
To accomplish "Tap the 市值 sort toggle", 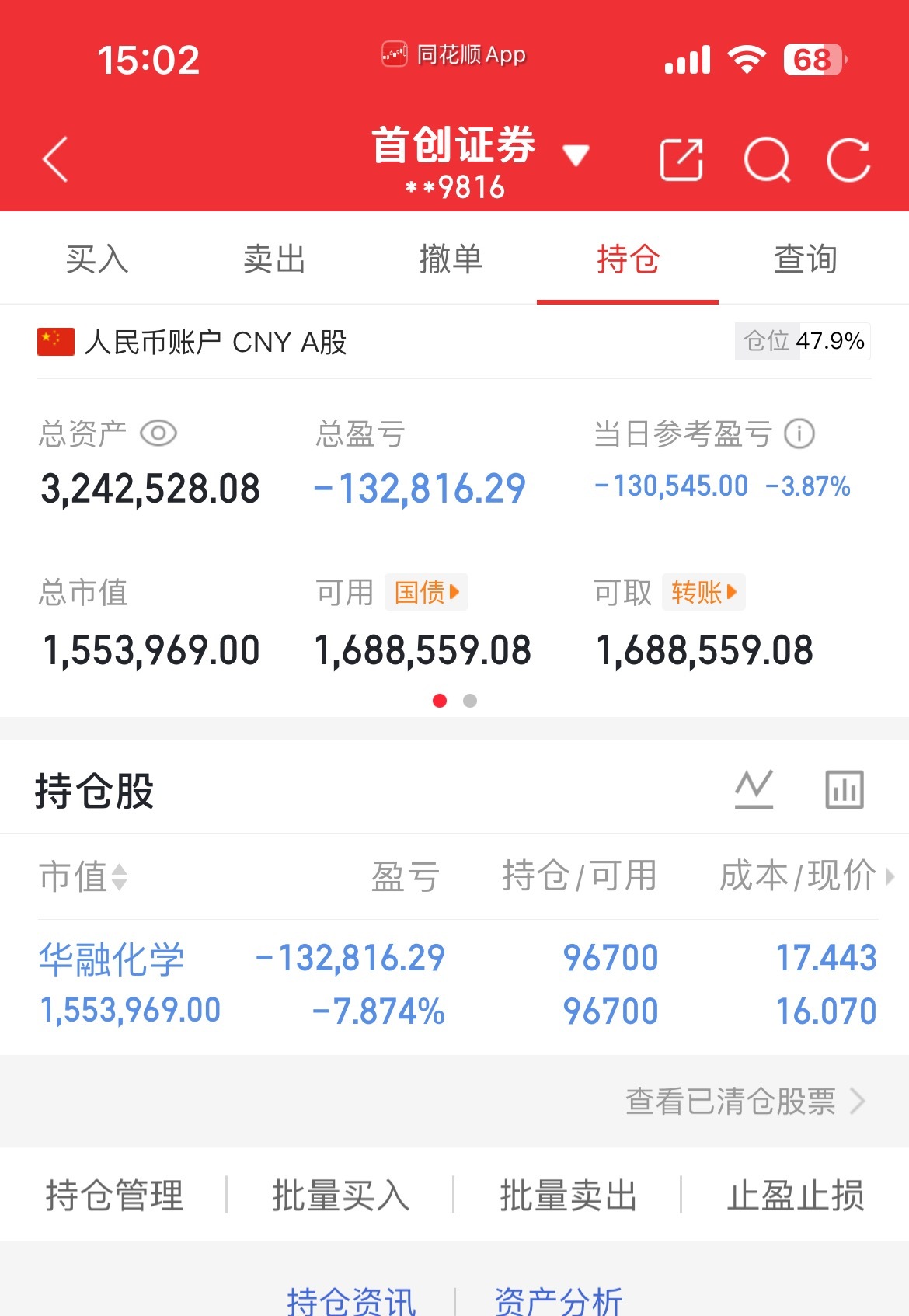I will click(82, 877).
